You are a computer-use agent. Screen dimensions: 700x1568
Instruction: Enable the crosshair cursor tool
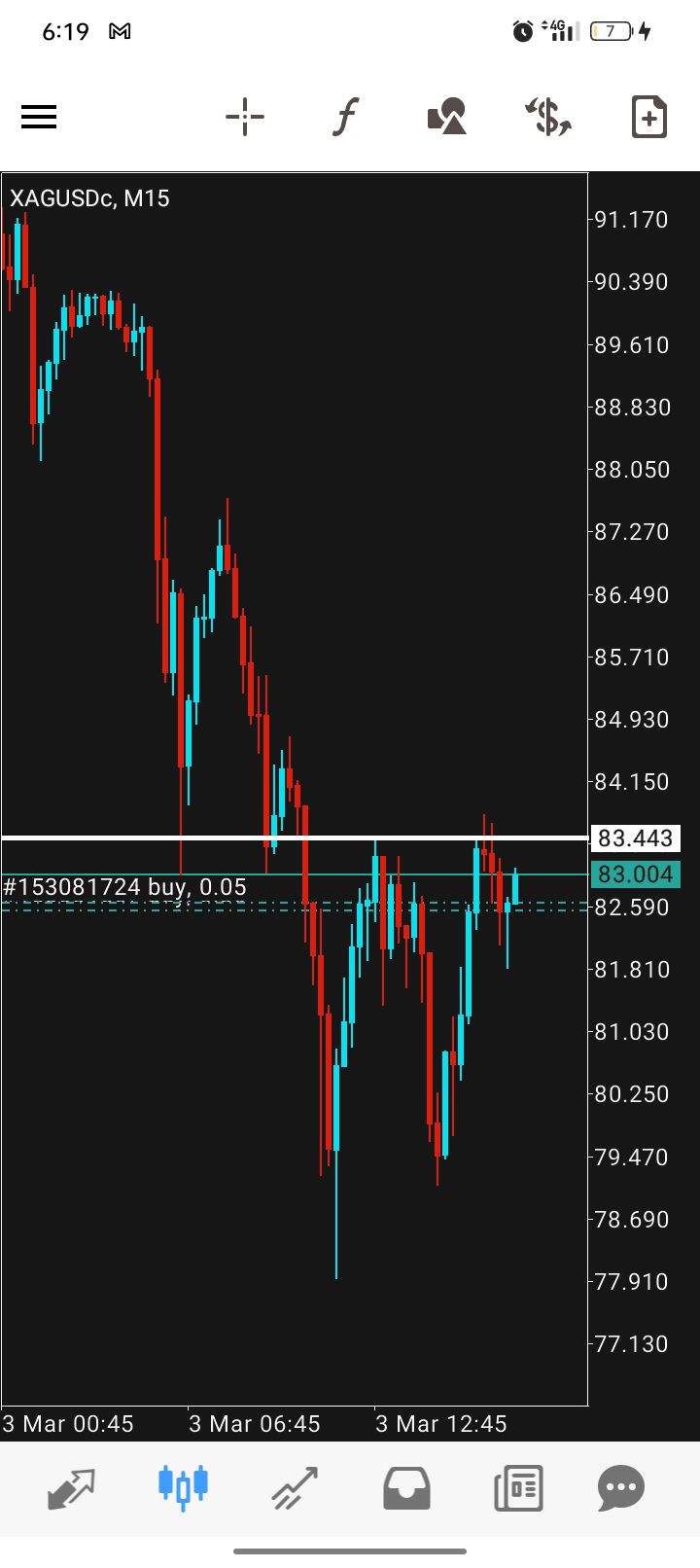click(245, 118)
